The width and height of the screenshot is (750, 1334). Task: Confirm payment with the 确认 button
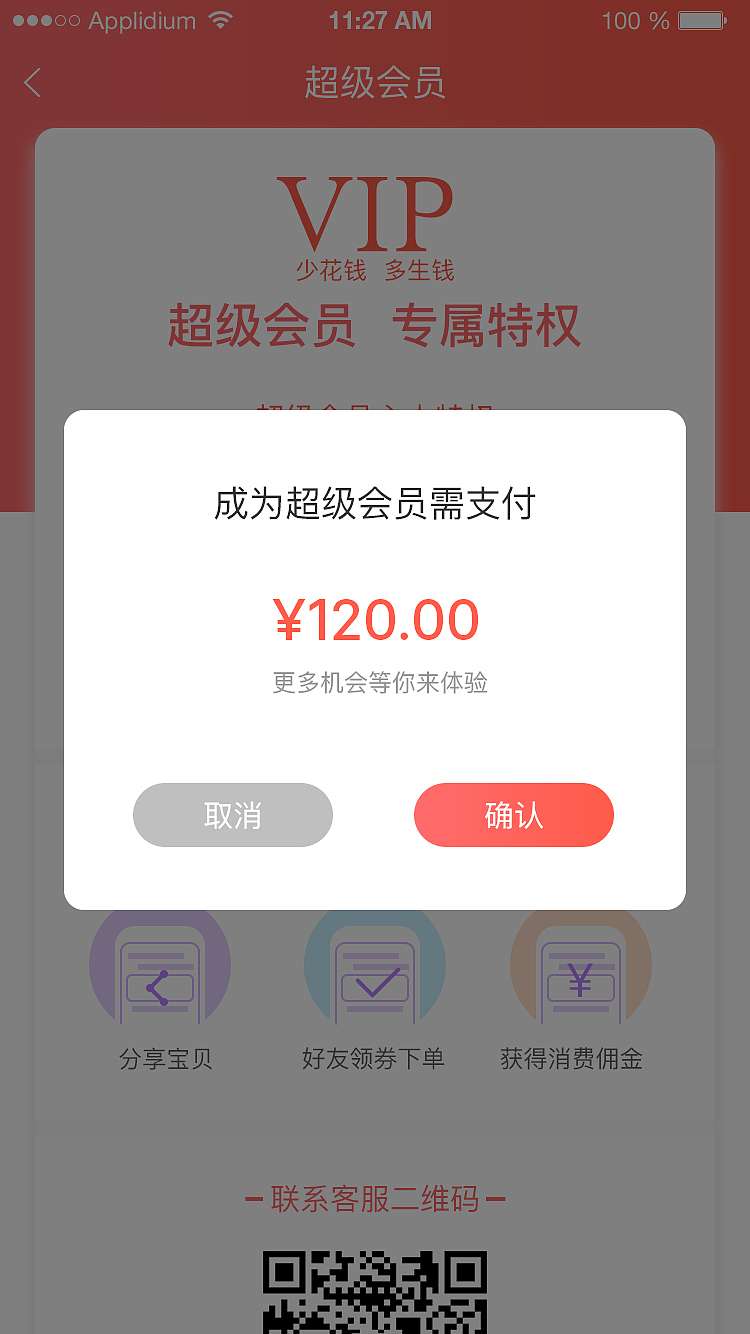tap(513, 815)
